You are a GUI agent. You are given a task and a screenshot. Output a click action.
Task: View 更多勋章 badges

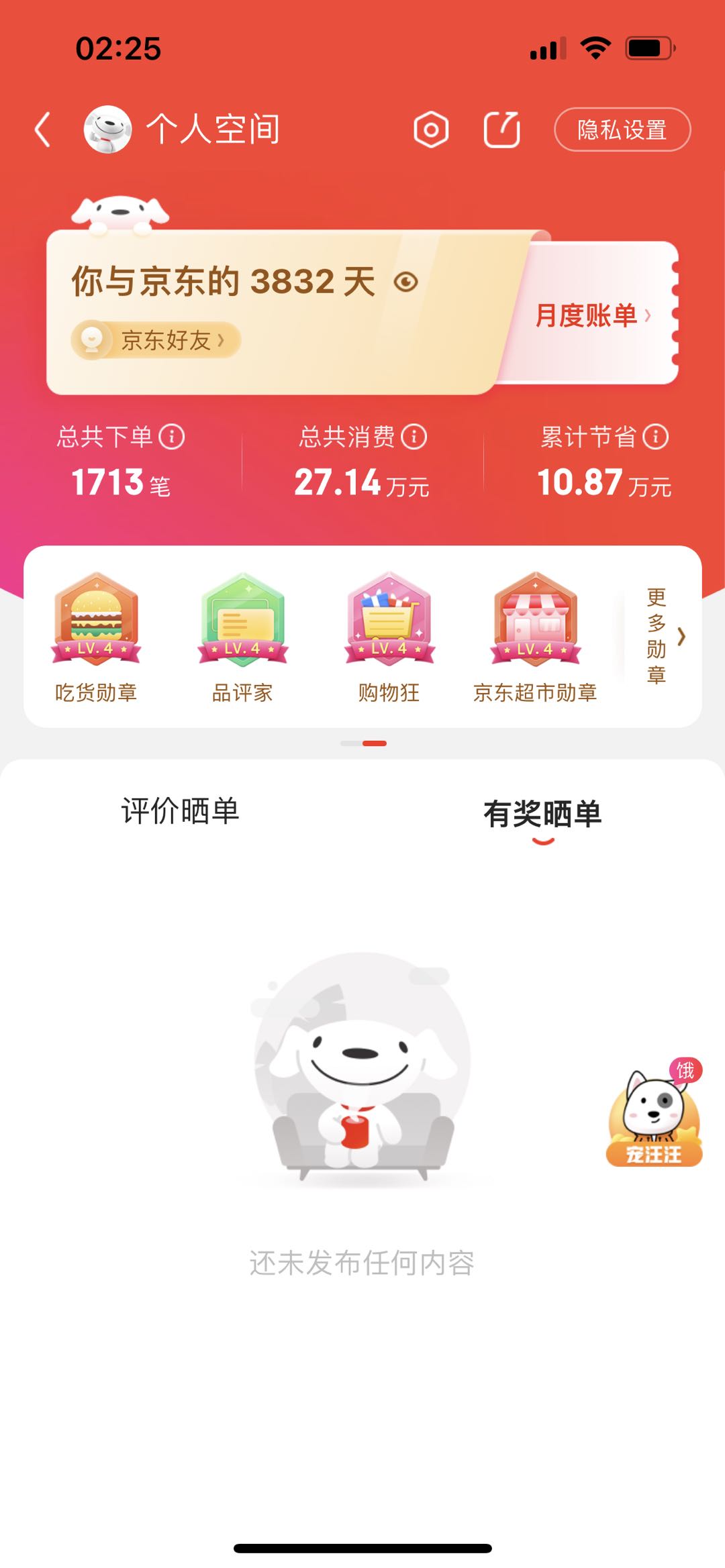663,636
